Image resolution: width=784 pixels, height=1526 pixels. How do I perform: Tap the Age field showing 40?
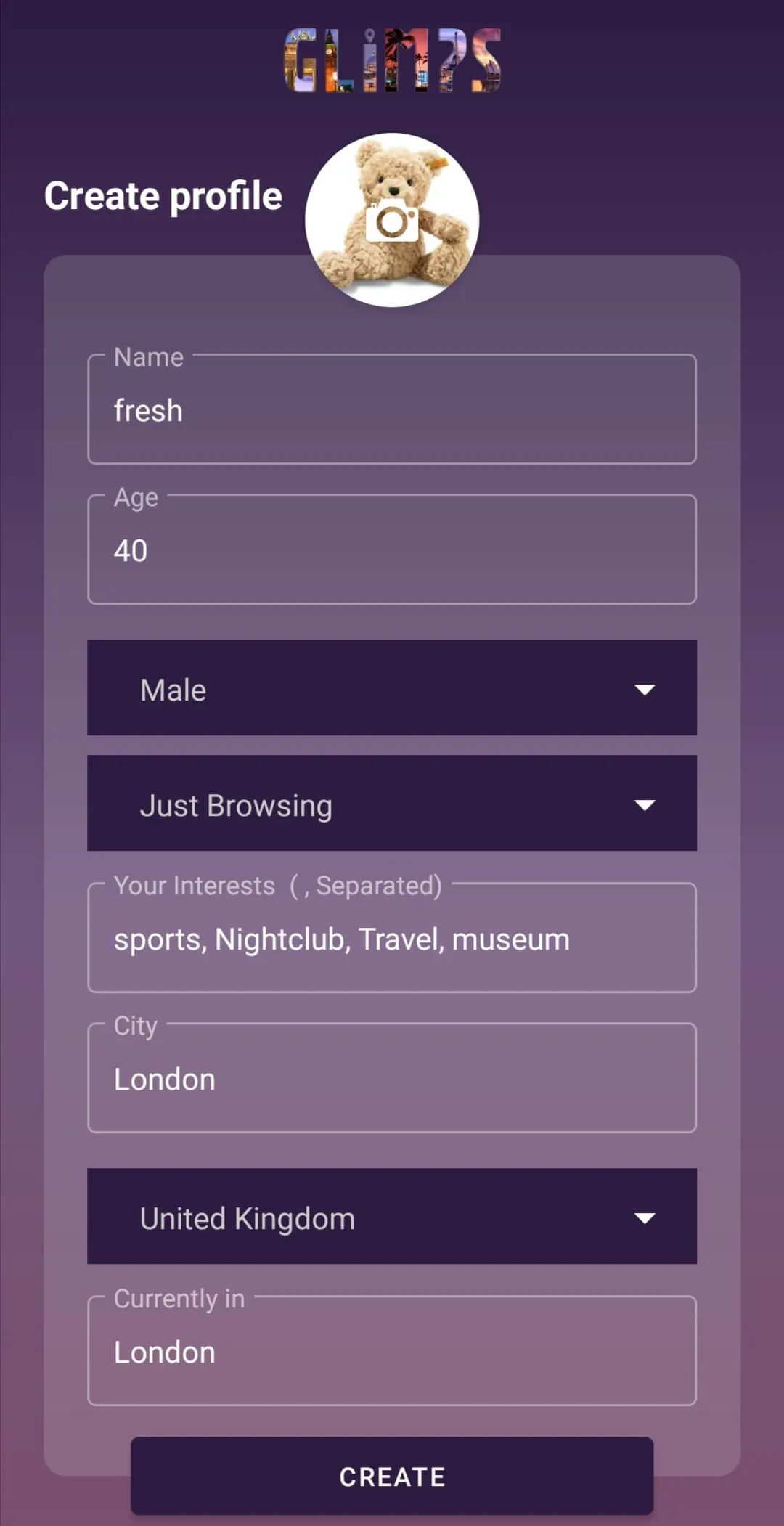pos(392,550)
